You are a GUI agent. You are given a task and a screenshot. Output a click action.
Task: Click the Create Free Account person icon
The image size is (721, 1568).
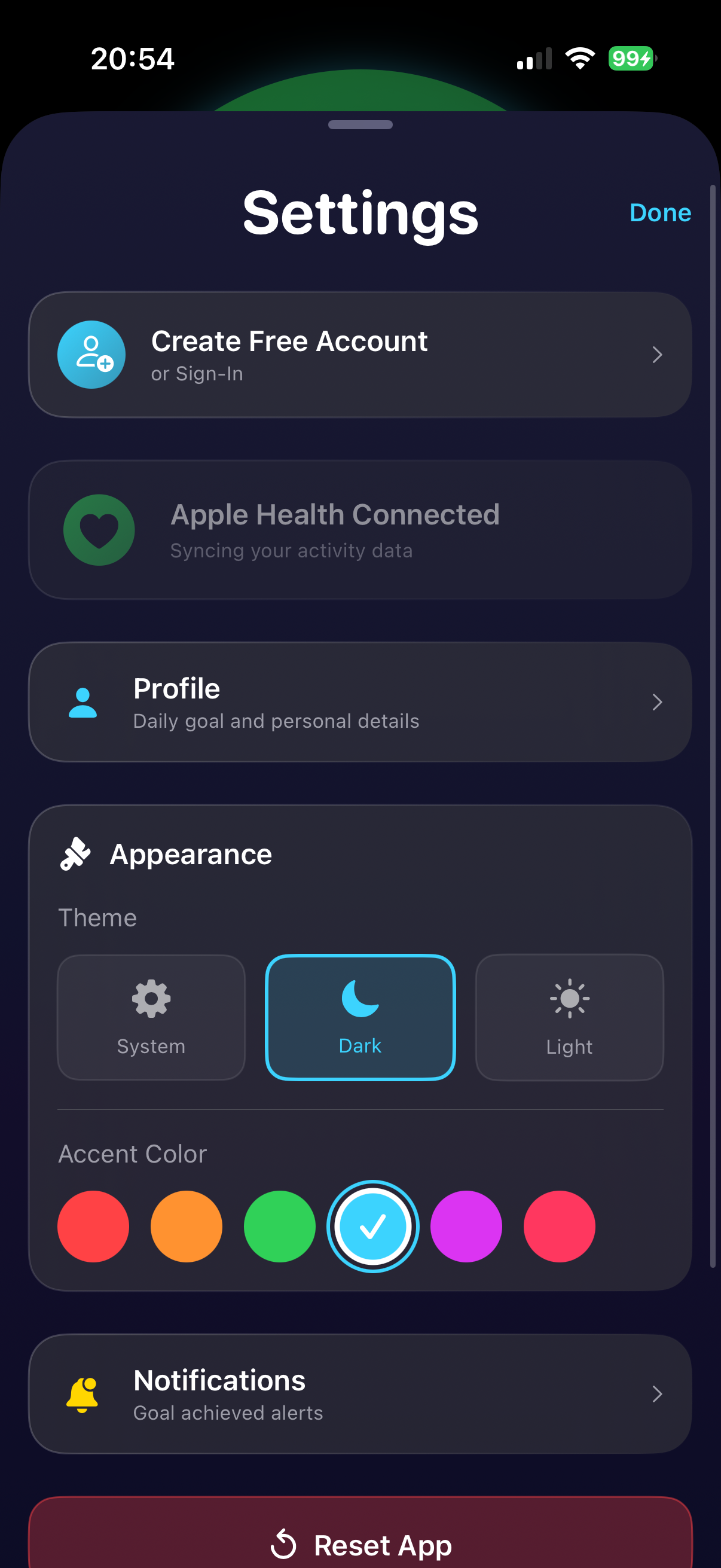[x=91, y=355]
